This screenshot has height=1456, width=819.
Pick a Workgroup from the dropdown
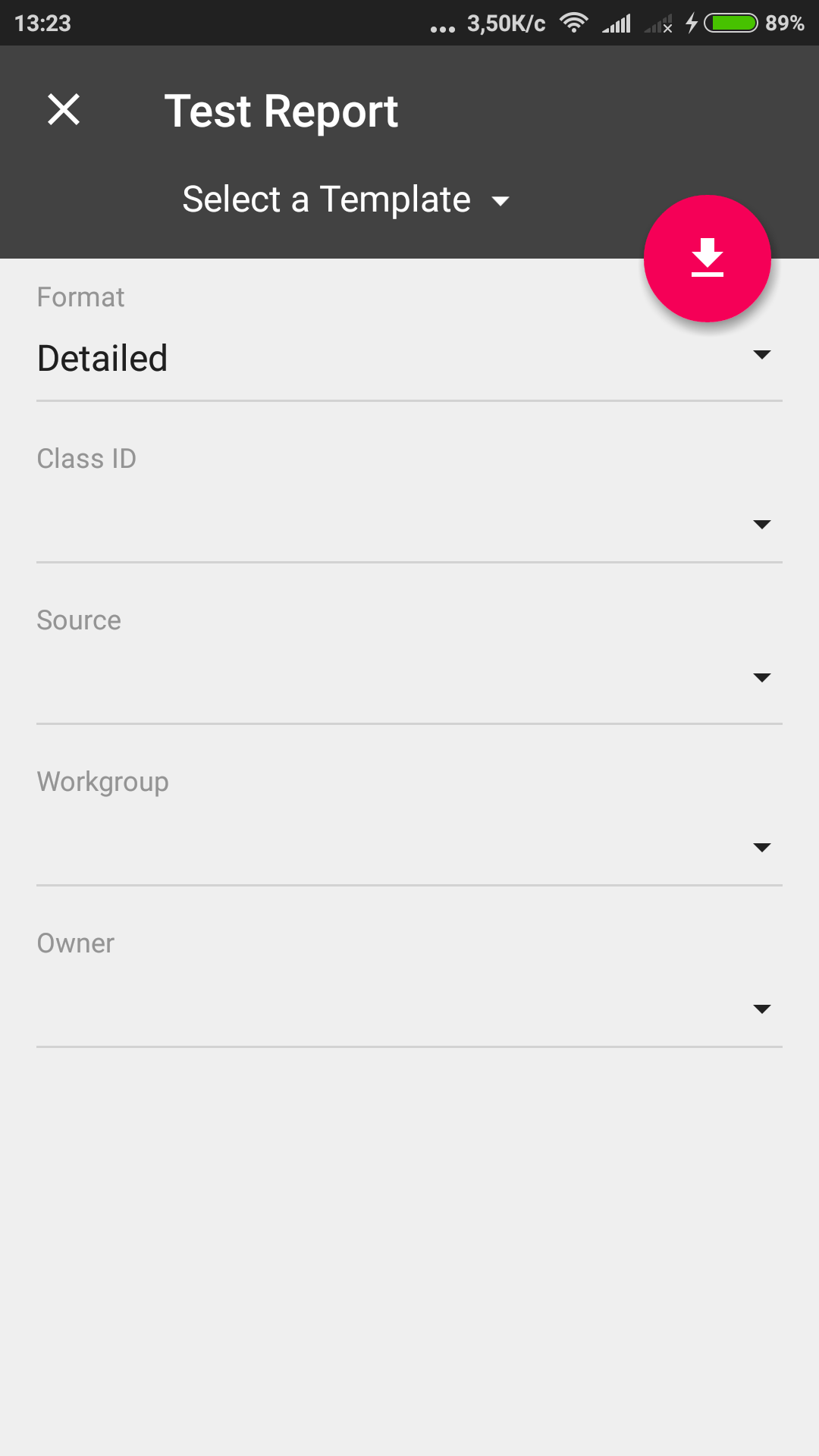409,846
